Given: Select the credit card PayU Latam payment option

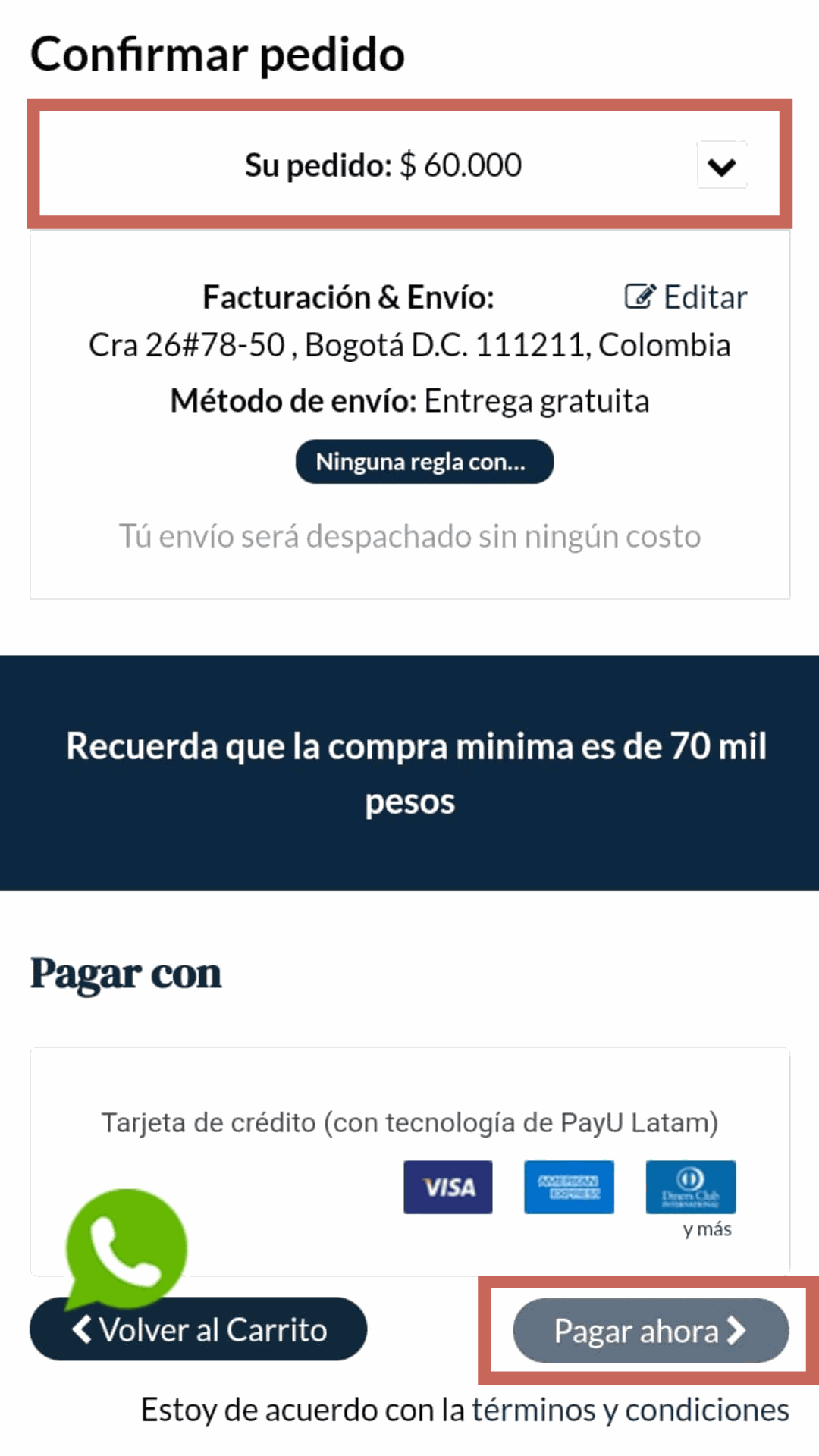Looking at the screenshot, I should click(x=409, y=1122).
